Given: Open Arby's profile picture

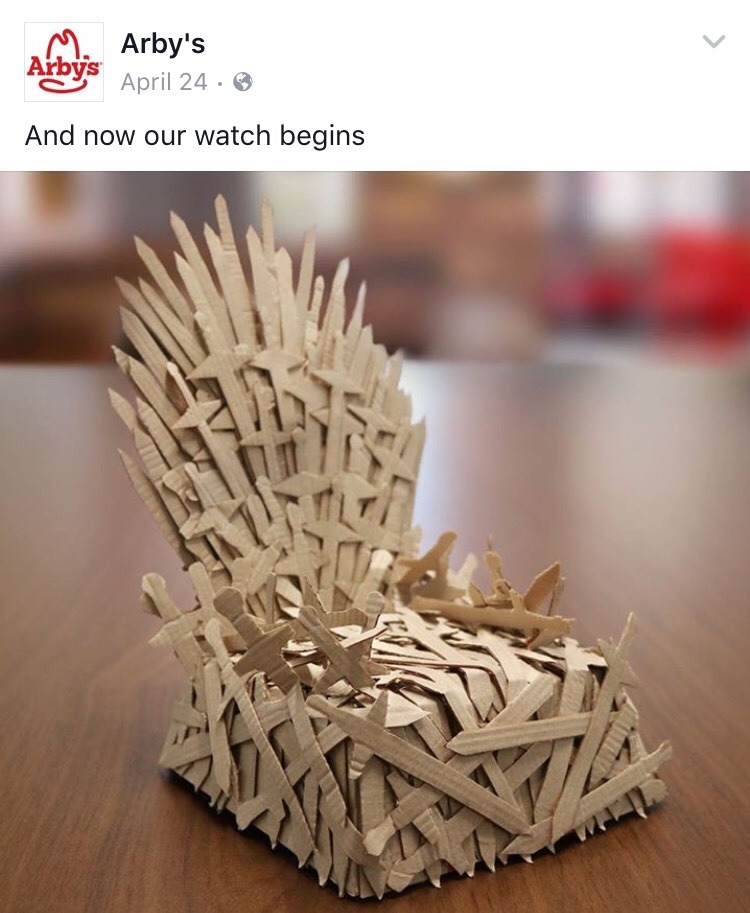Looking at the screenshot, I should point(63,62).
